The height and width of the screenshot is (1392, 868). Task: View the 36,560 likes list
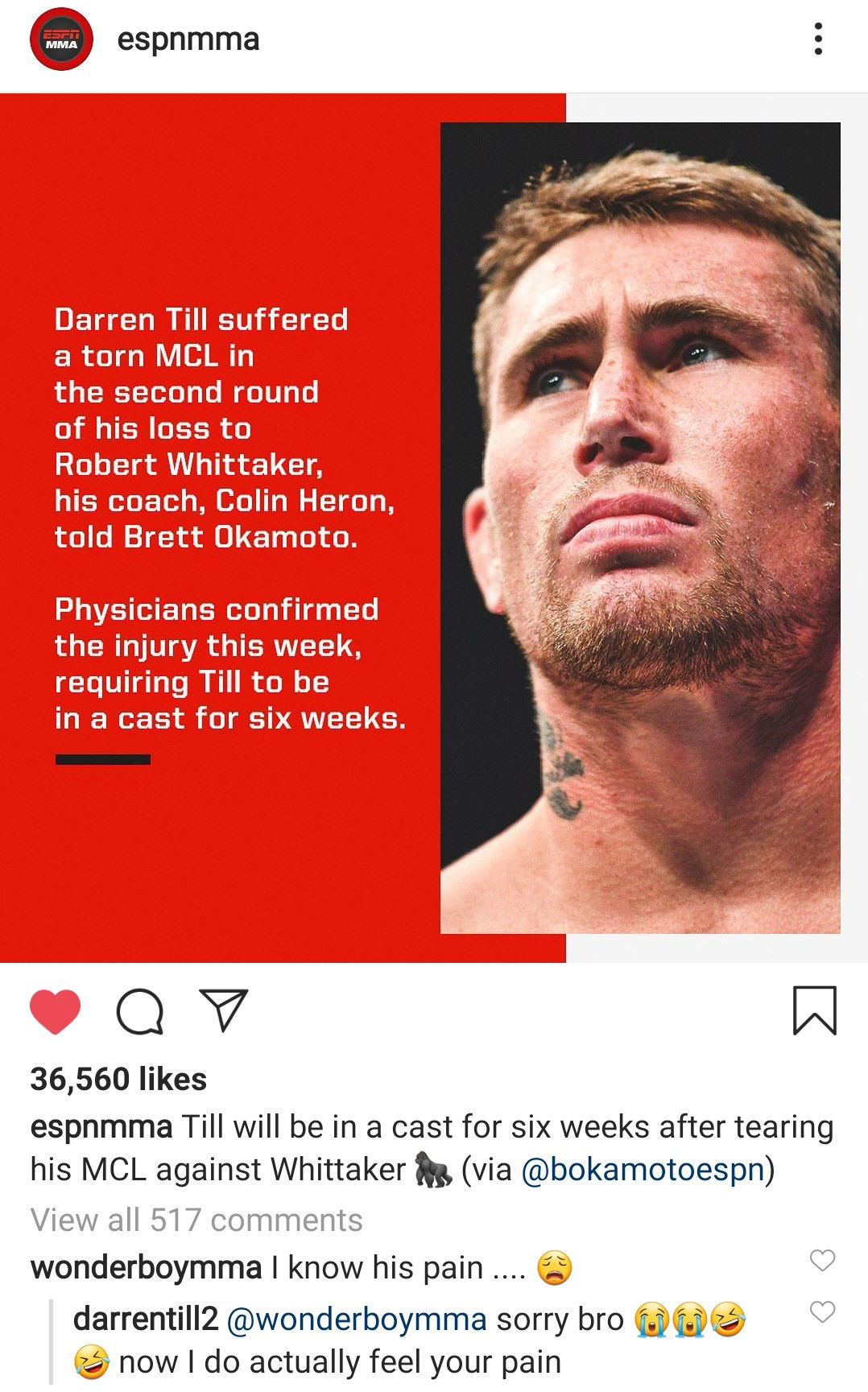click(x=118, y=1080)
